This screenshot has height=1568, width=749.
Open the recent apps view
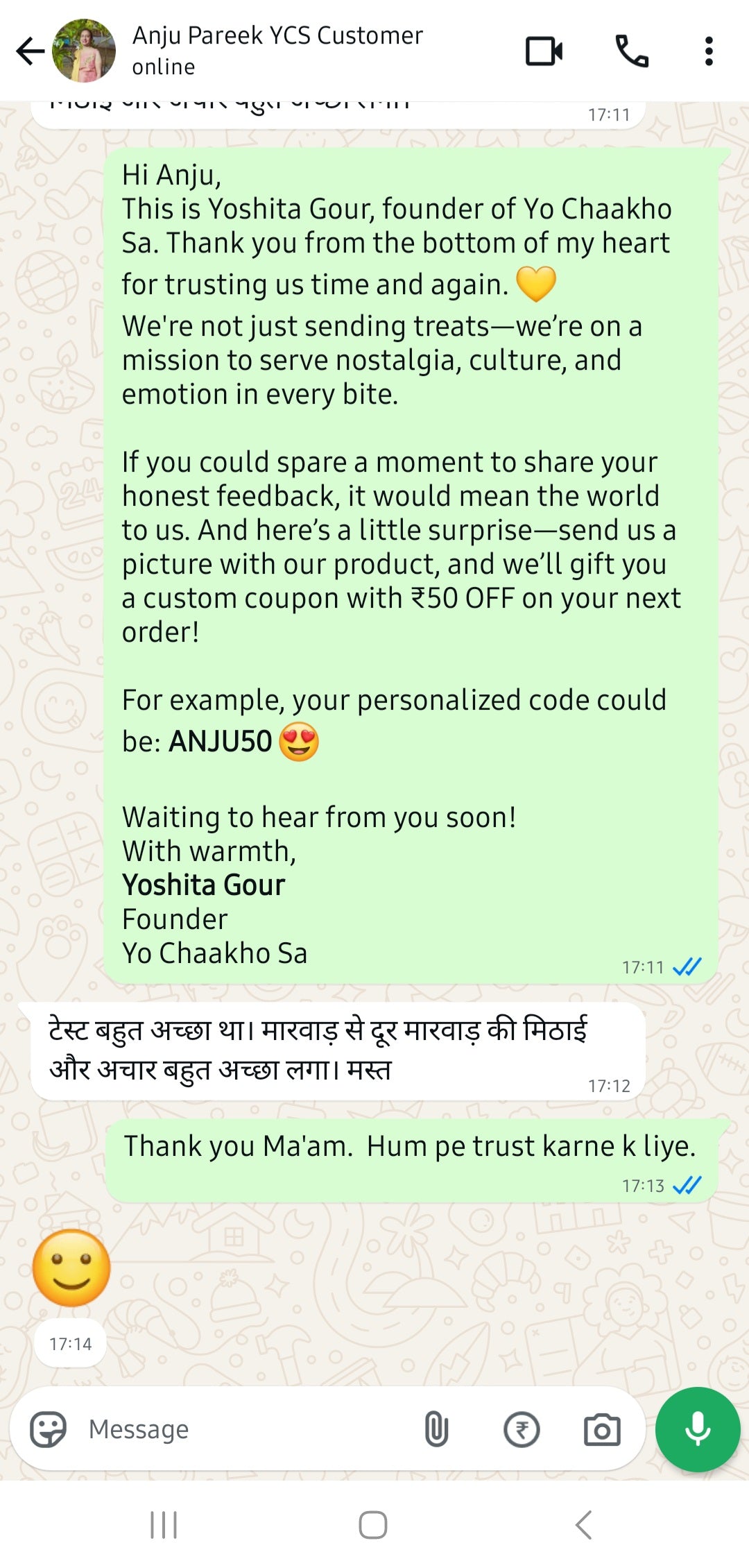(164, 1525)
